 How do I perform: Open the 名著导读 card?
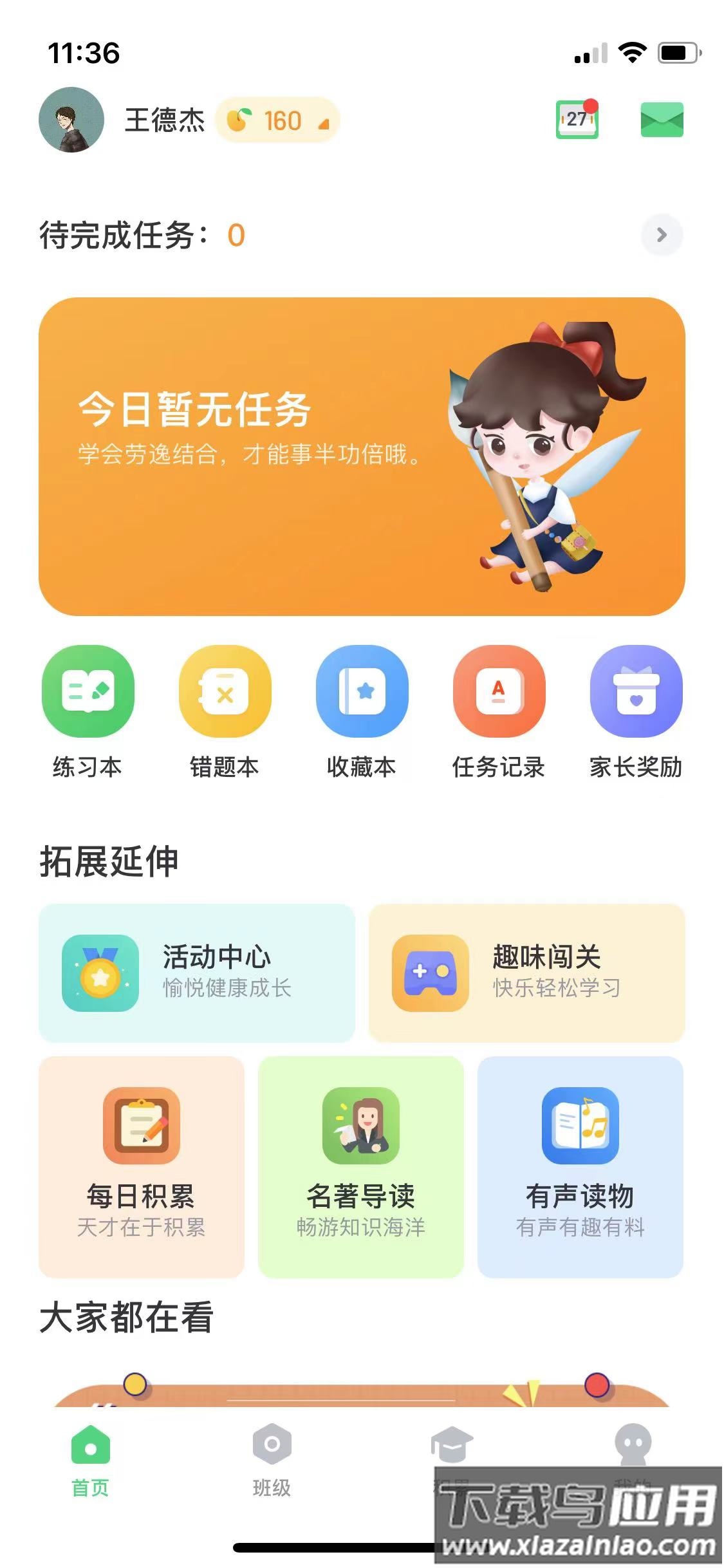pos(362,1165)
